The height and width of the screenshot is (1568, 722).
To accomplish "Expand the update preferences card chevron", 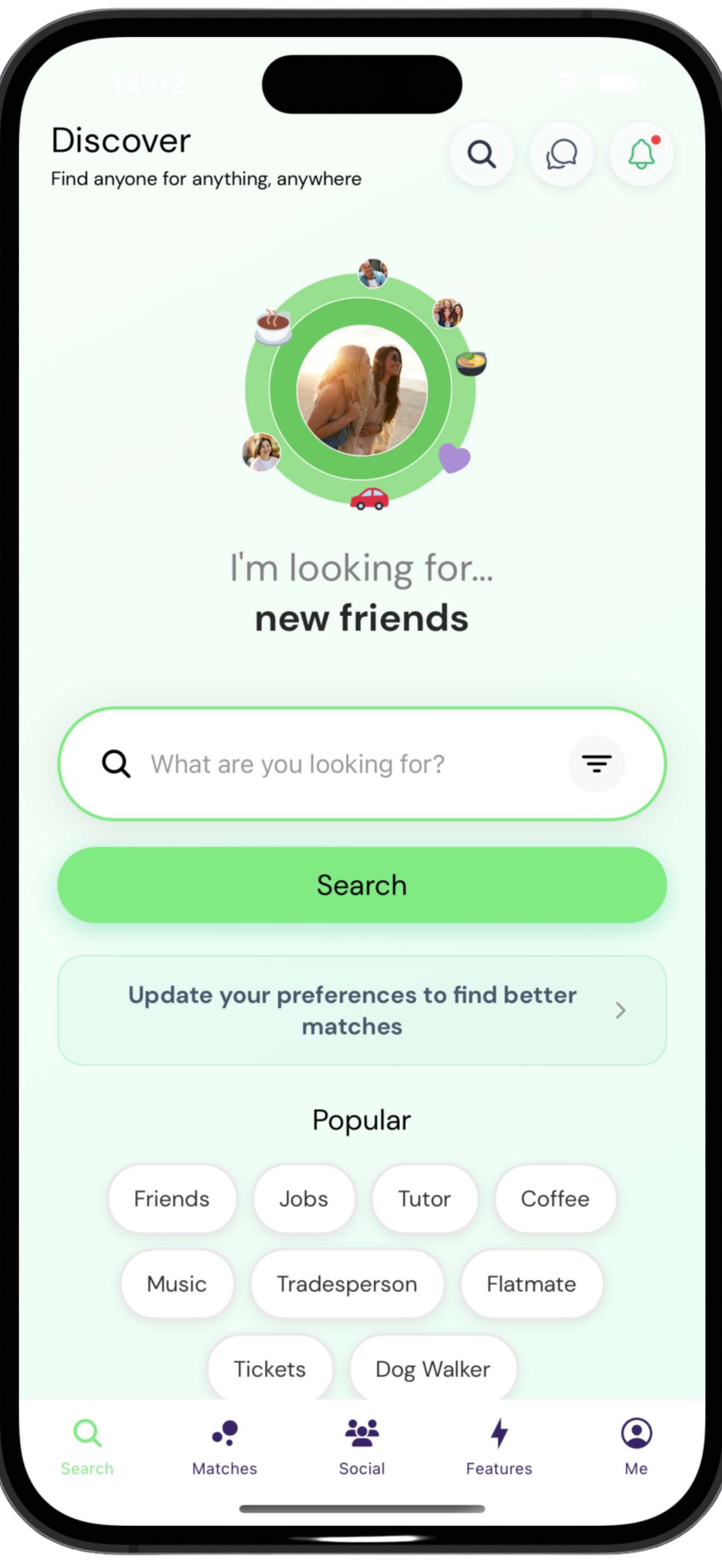I will tap(621, 1010).
